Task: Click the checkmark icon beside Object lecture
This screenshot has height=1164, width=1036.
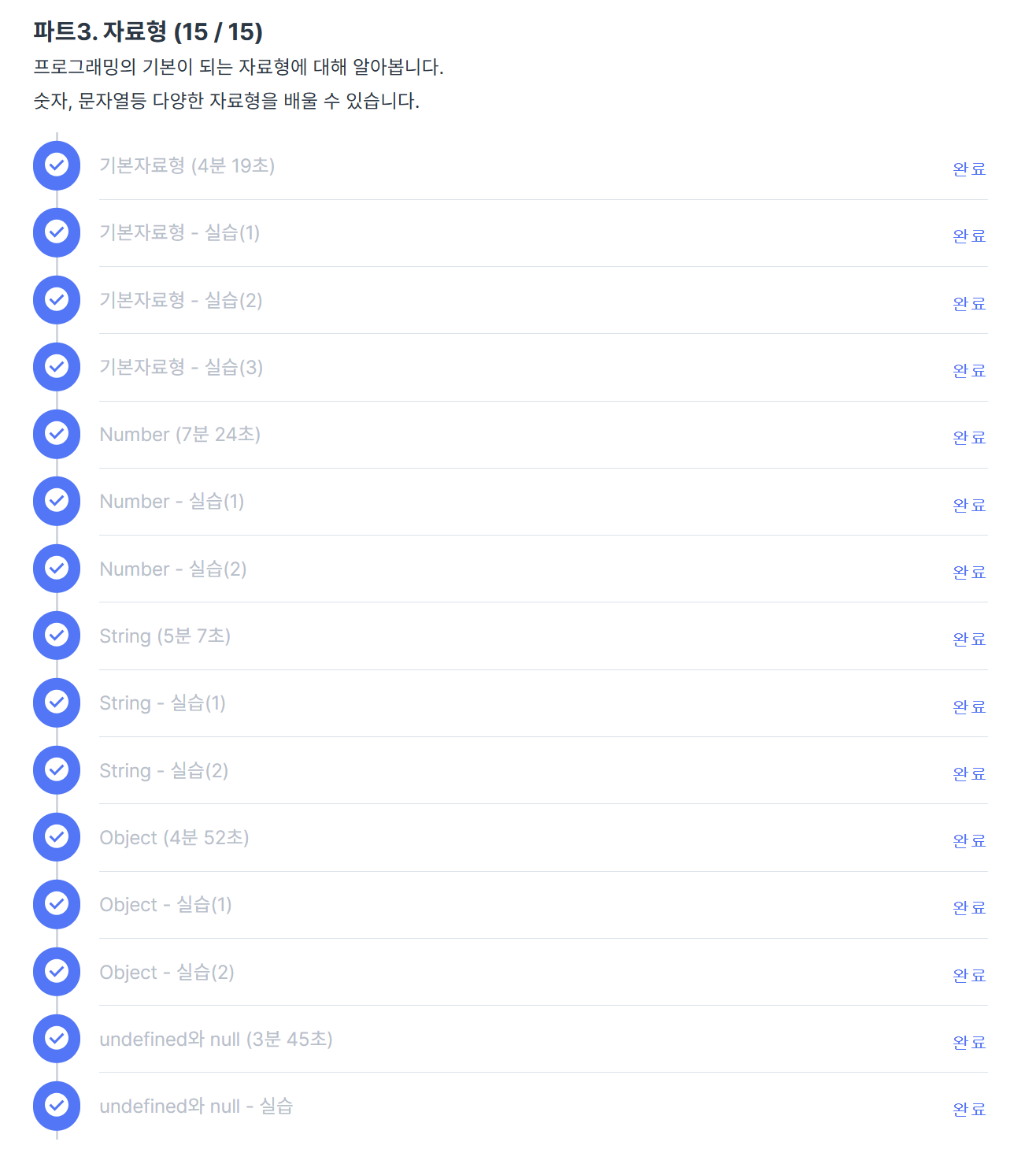Action: coord(56,837)
